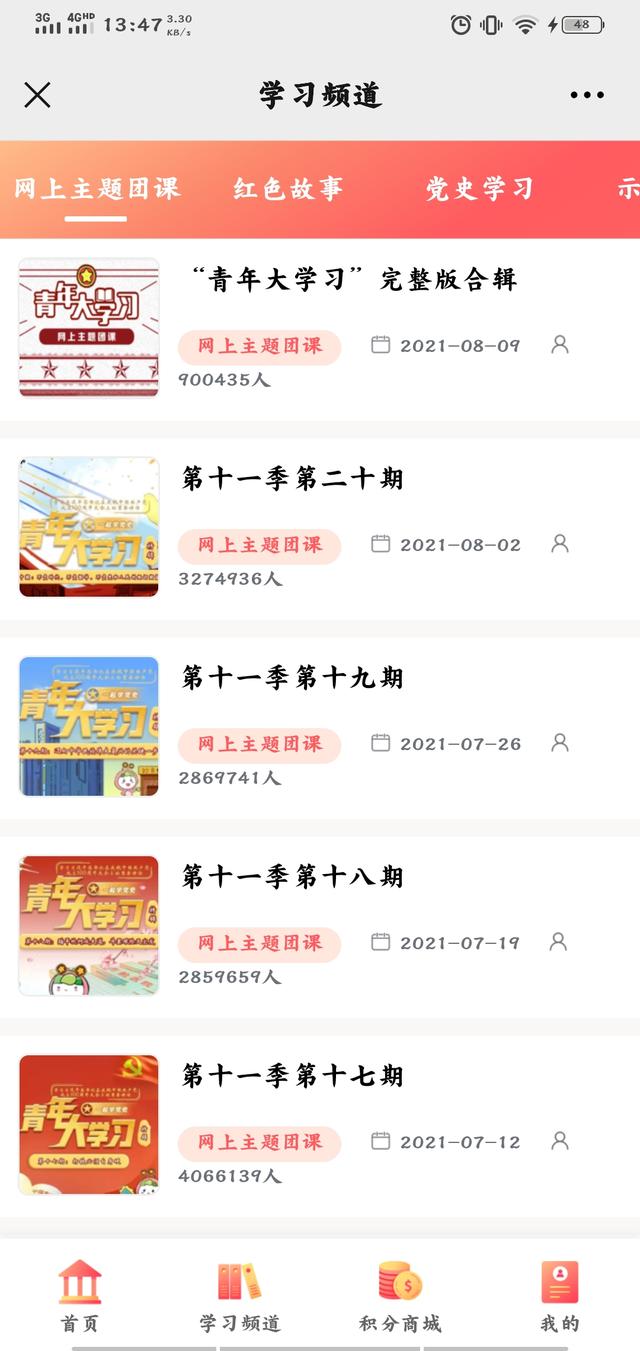This screenshot has height=1351, width=640.
Task: Switch to the 党史学习 tab
Action: tap(479, 189)
